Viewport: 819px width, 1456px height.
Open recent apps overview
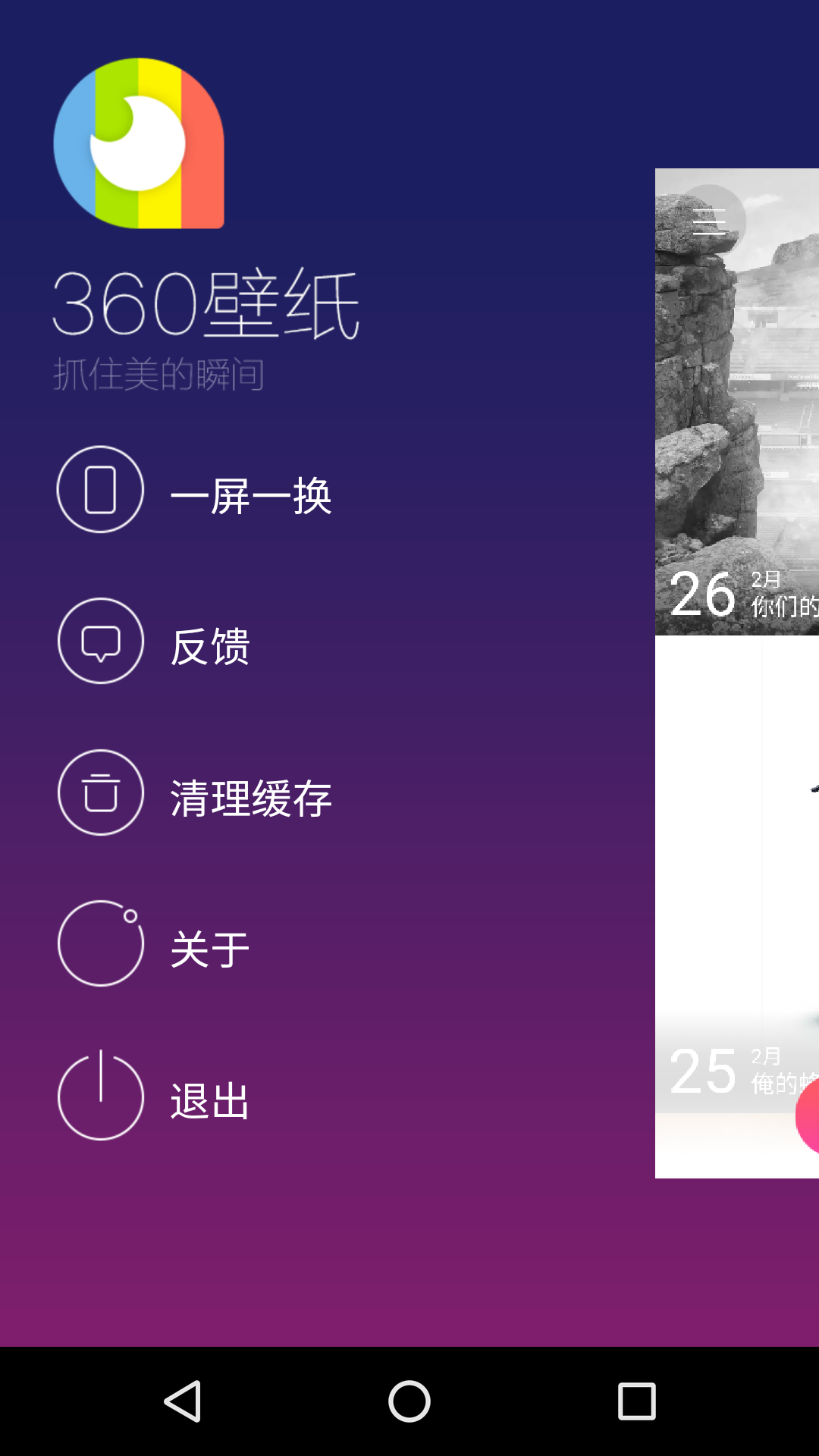[x=636, y=1401]
